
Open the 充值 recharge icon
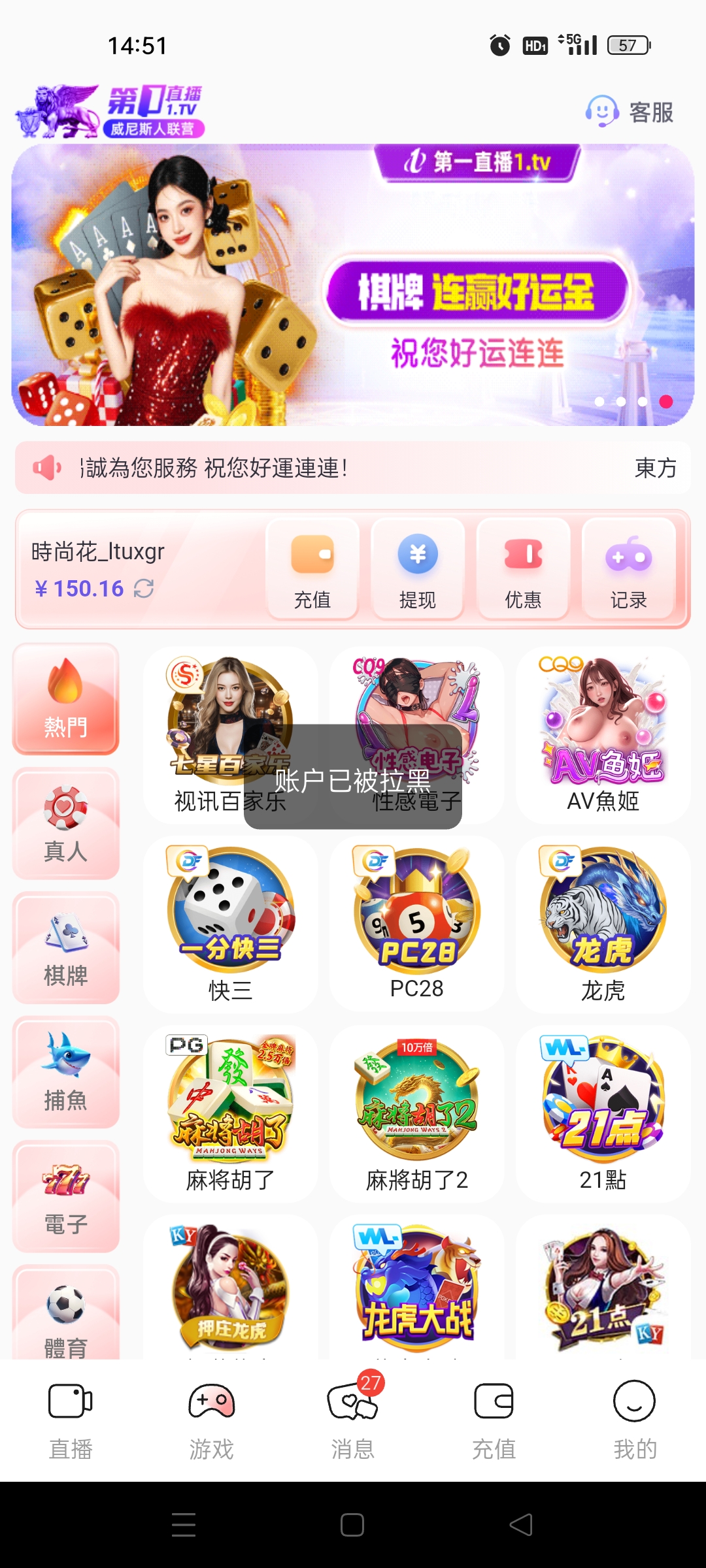(x=313, y=568)
